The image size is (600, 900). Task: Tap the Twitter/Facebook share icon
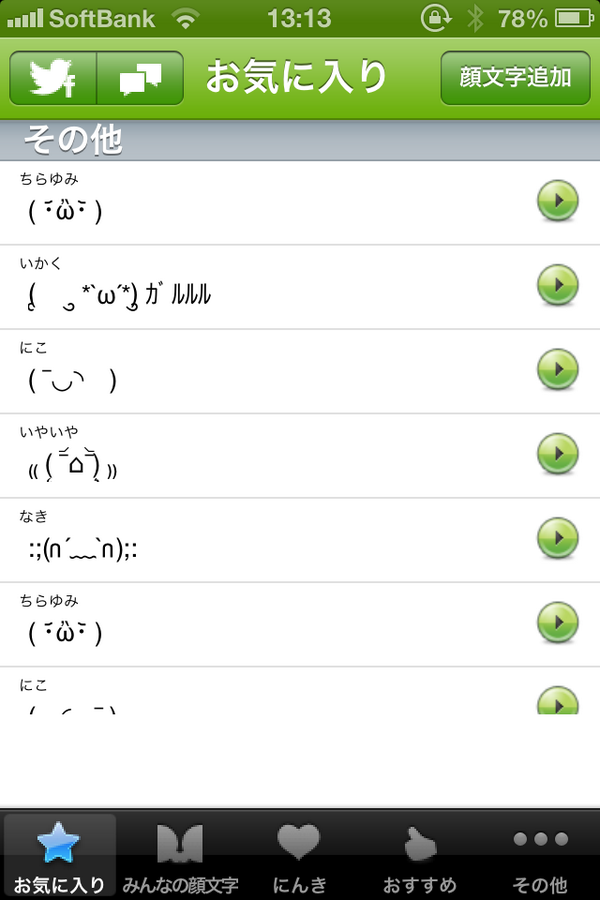[x=53, y=78]
